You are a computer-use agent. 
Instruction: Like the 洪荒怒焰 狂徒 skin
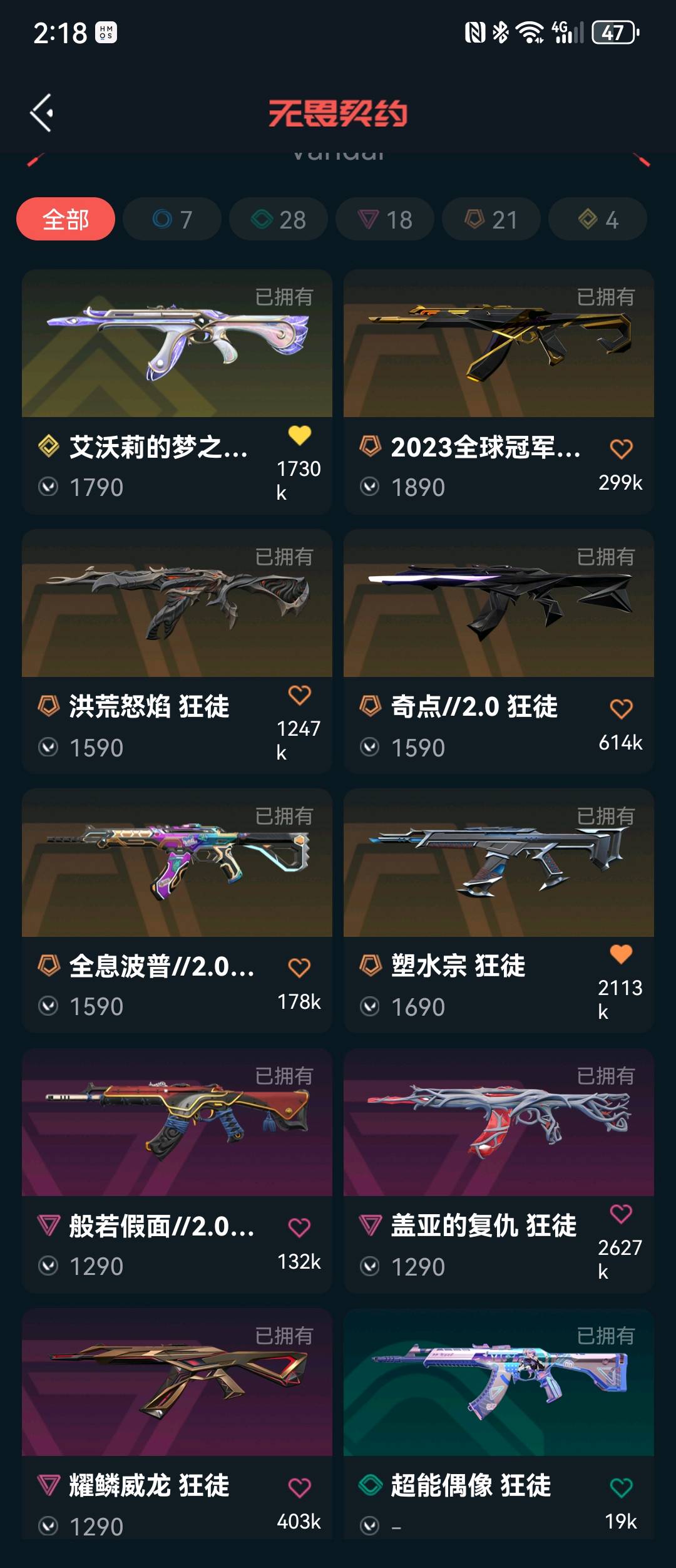coord(299,695)
